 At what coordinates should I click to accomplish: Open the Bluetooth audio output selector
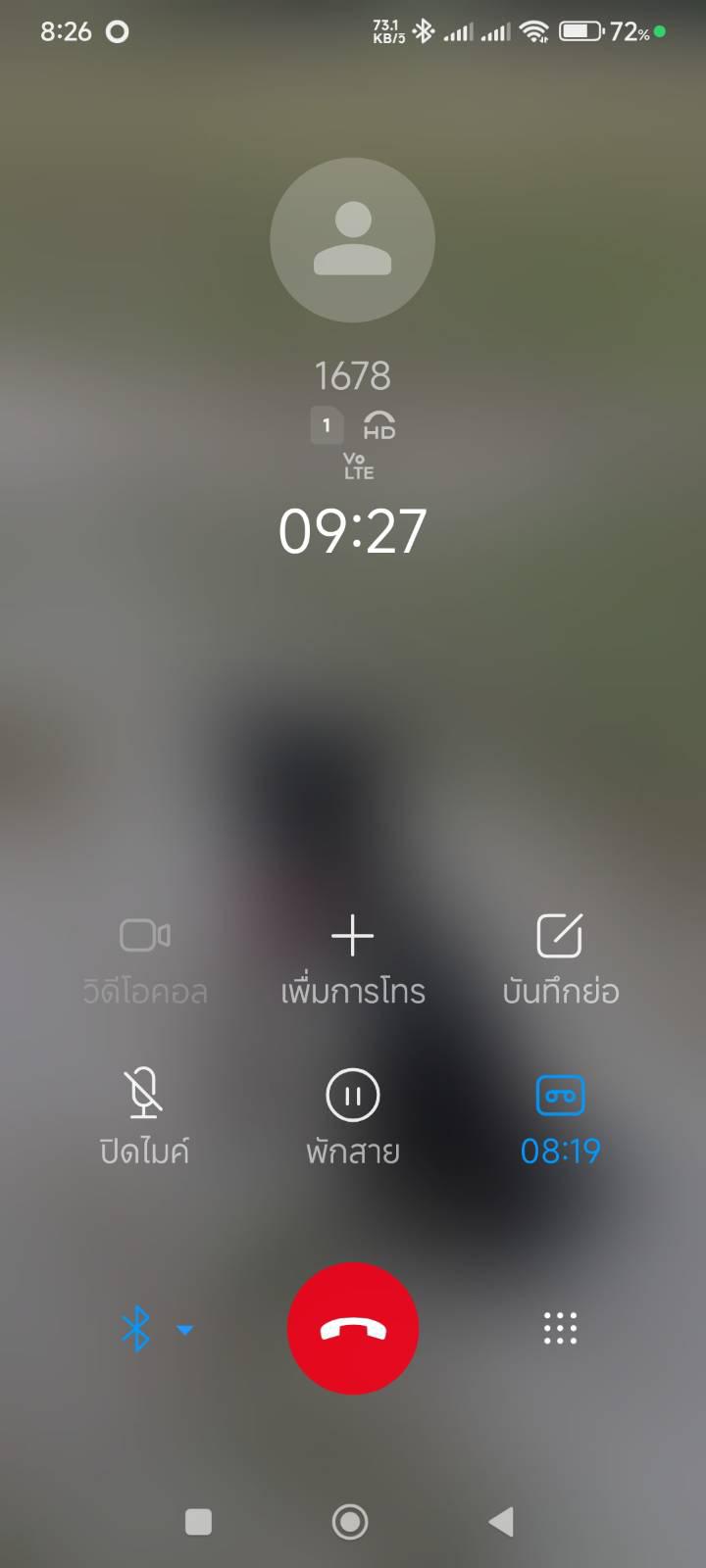[x=156, y=1329]
